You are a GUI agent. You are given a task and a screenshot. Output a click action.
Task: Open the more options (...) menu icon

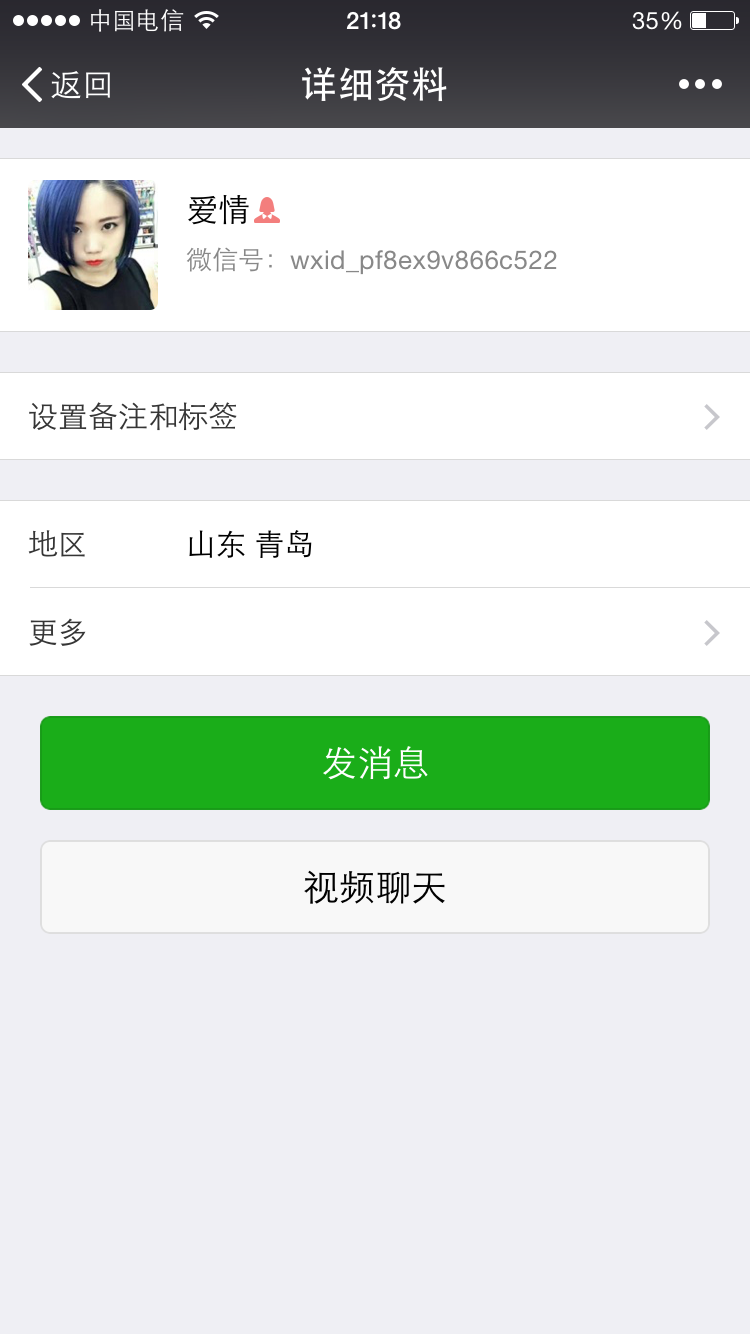click(x=699, y=84)
